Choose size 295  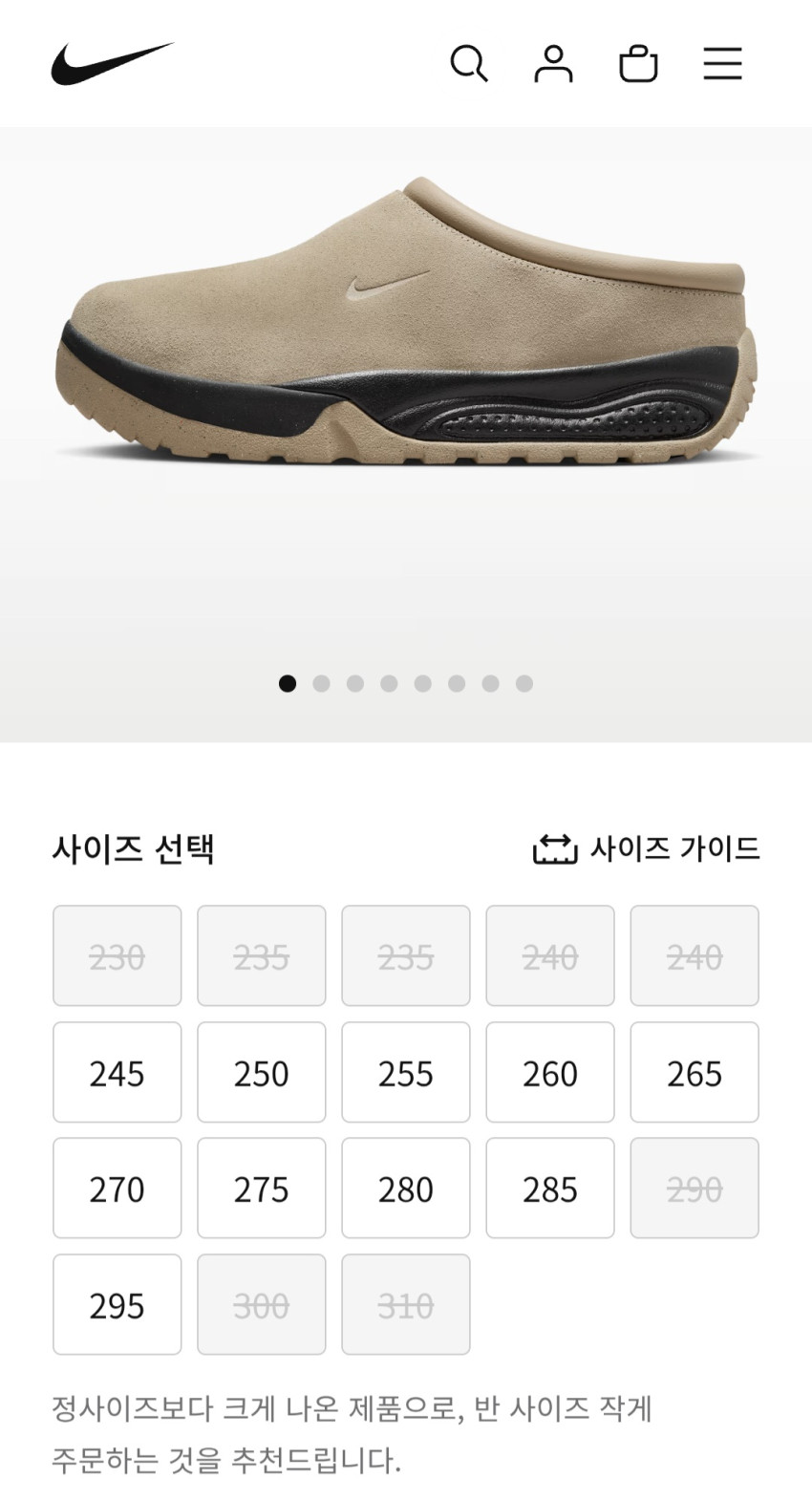117,1305
